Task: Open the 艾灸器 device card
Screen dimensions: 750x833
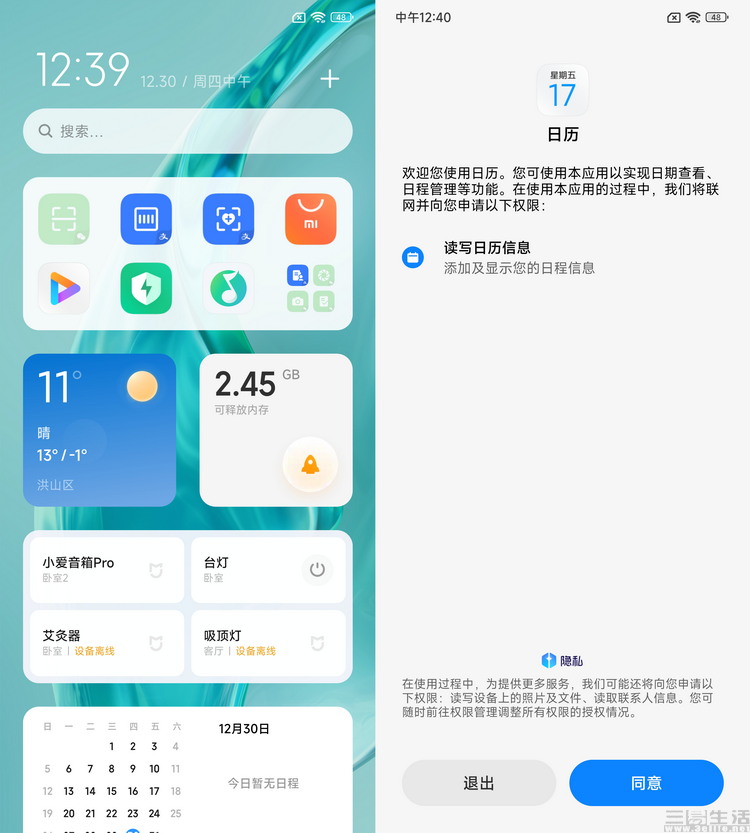Action: 107,643
